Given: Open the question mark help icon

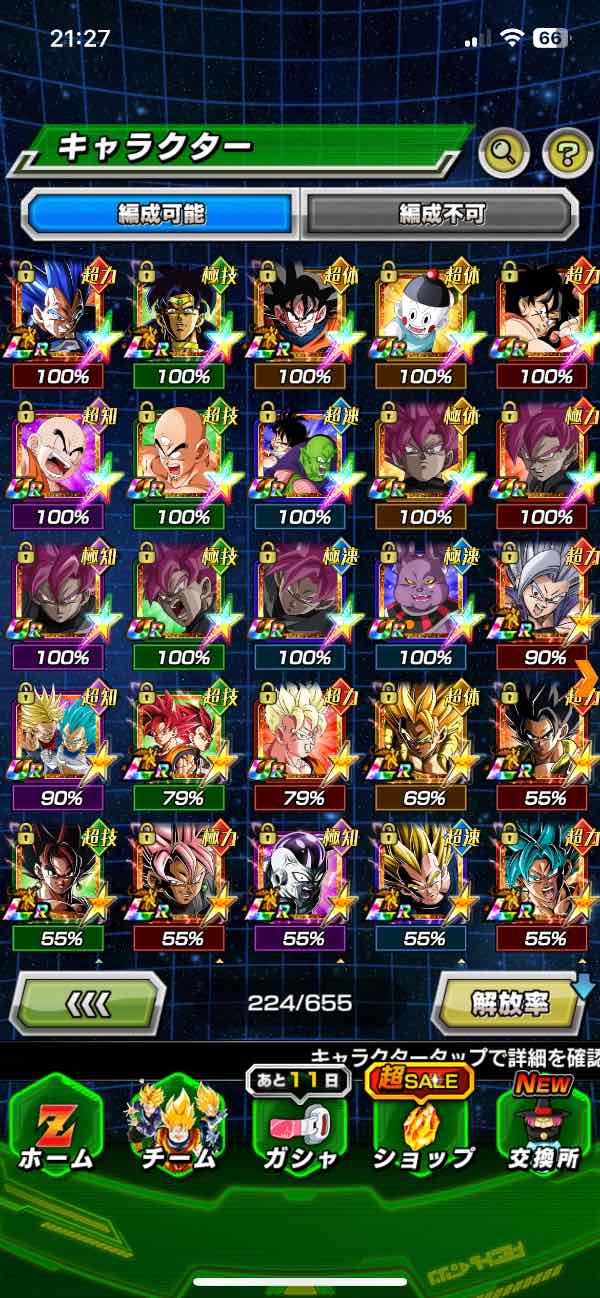Looking at the screenshot, I should [x=567, y=153].
